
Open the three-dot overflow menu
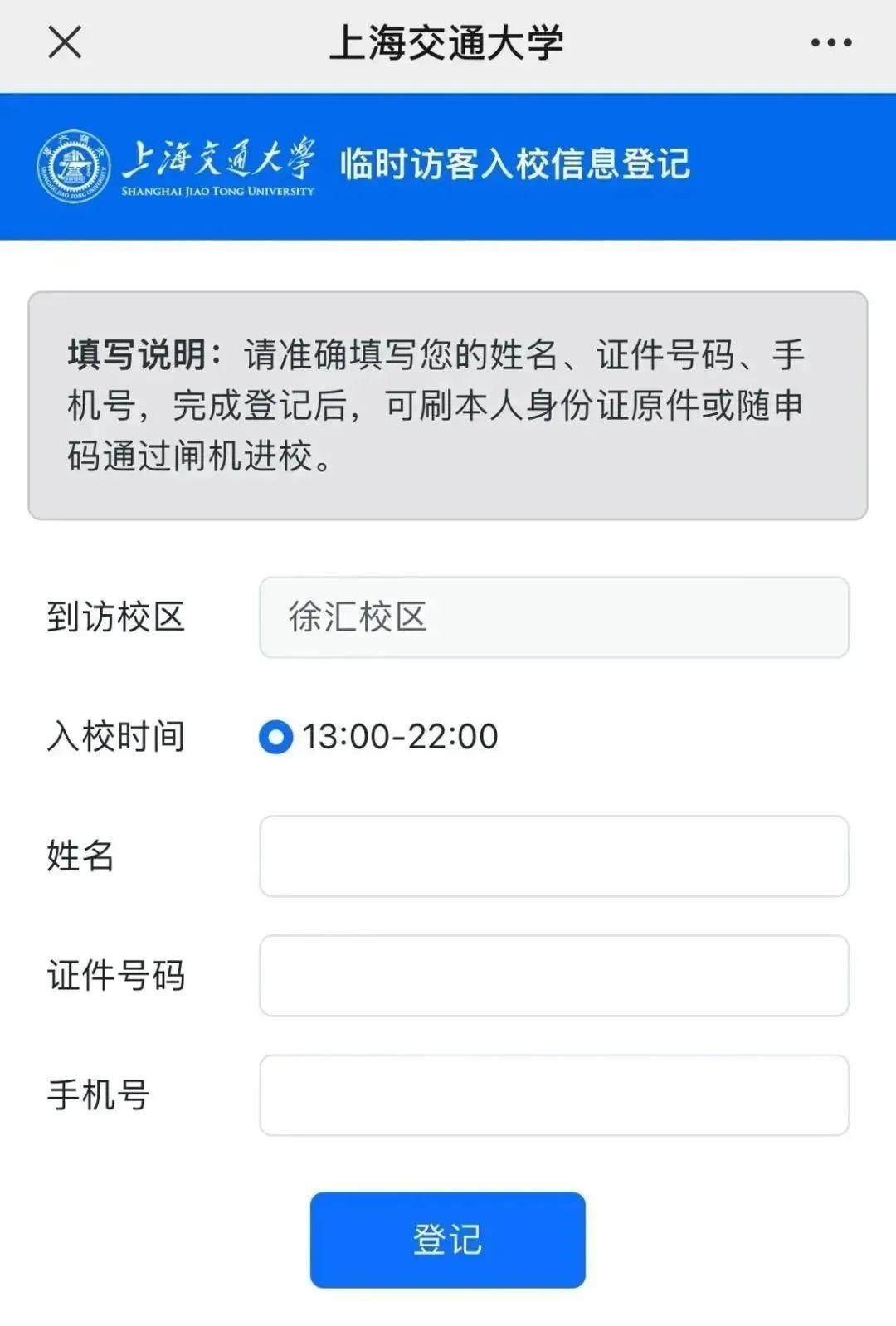(831, 42)
